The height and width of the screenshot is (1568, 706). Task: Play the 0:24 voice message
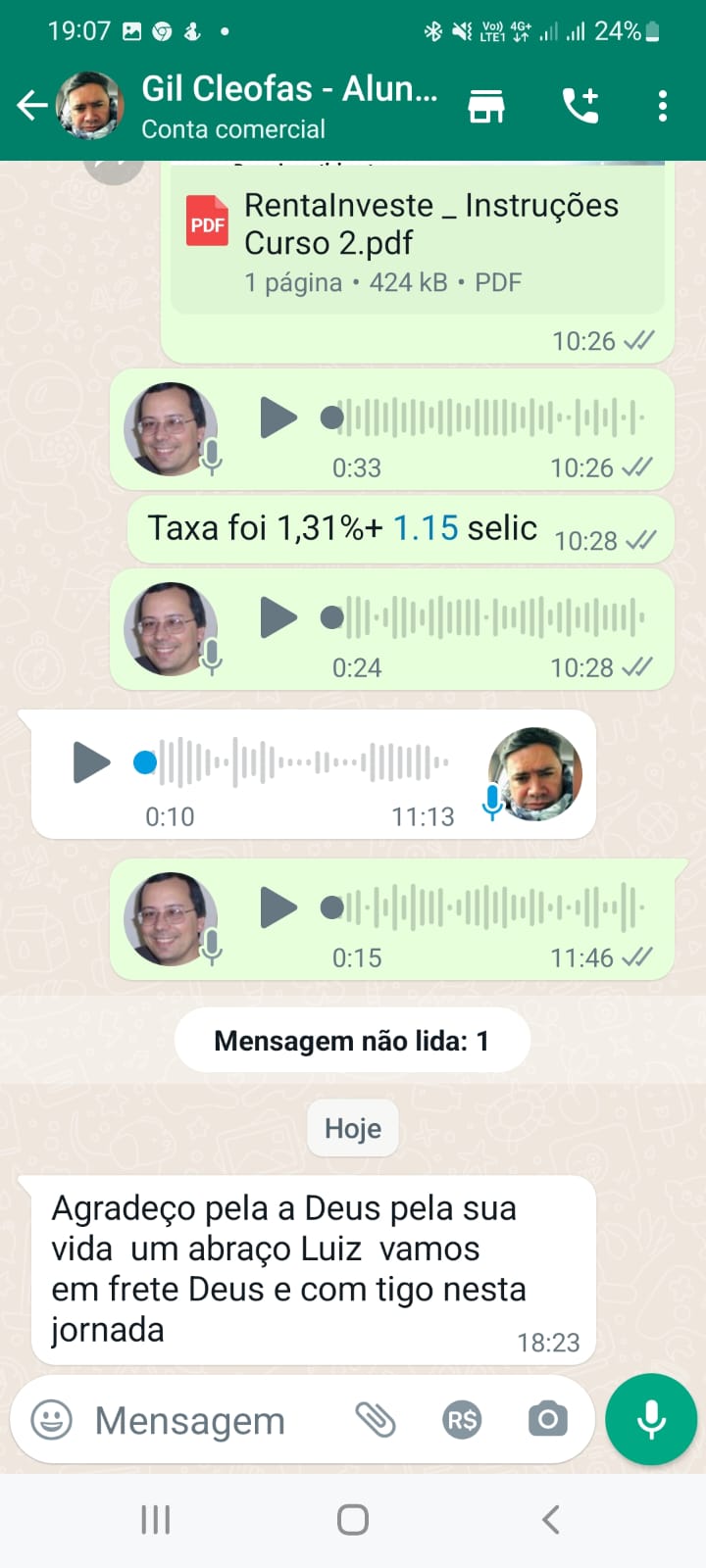278,618
